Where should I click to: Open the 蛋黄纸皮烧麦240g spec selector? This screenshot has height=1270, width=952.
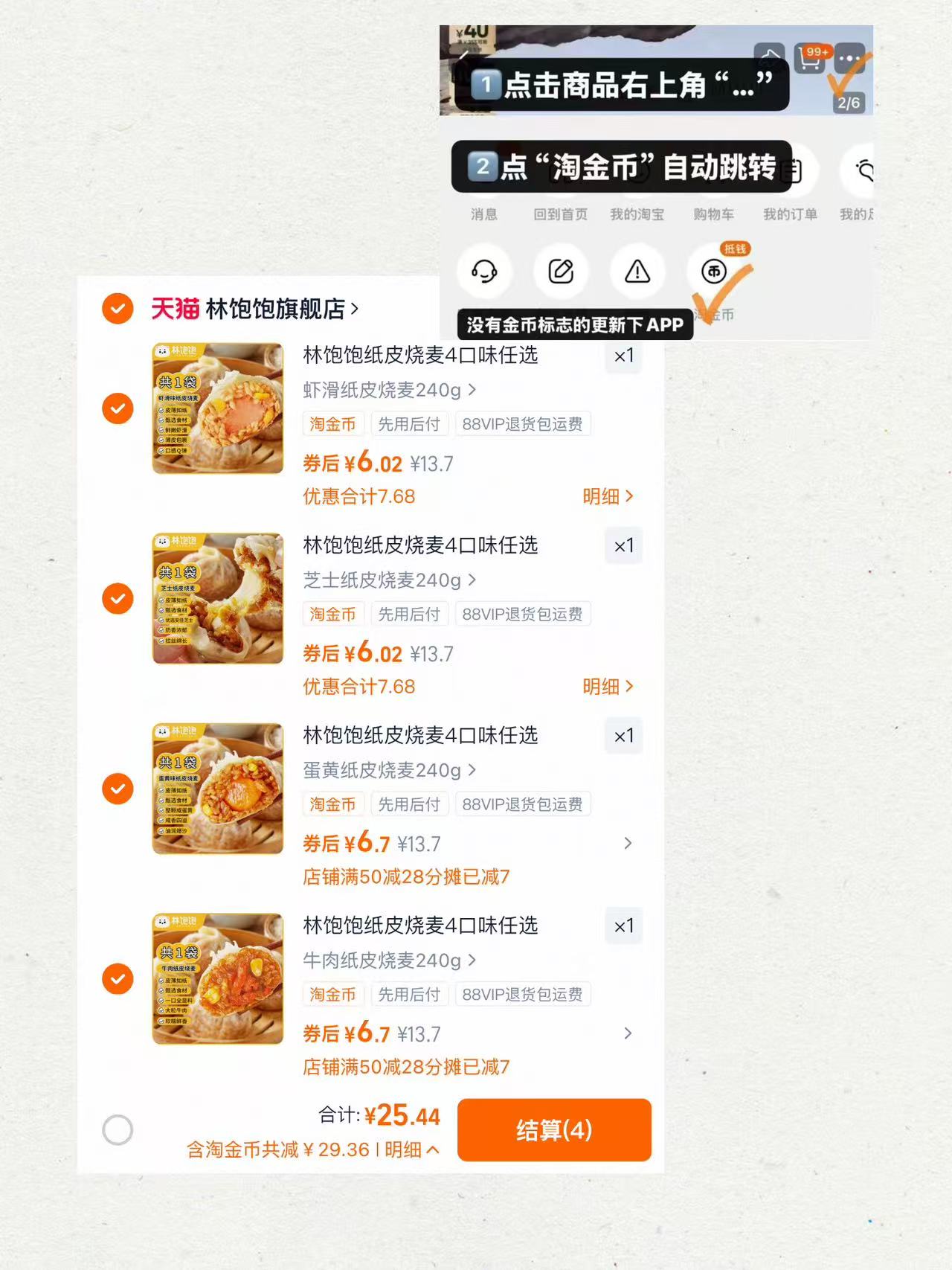[385, 770]
